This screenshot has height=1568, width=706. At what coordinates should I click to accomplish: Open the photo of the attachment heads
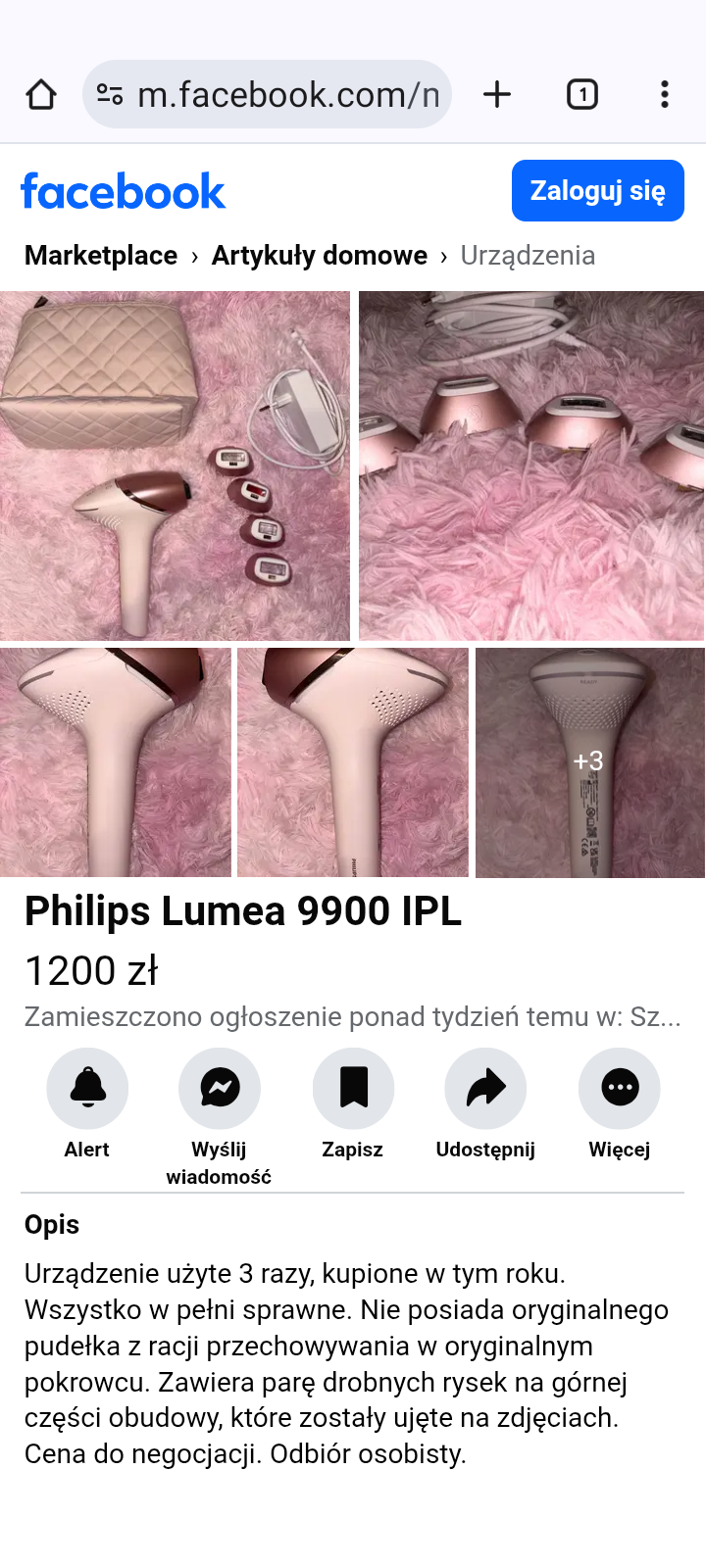tap(531, 465)
